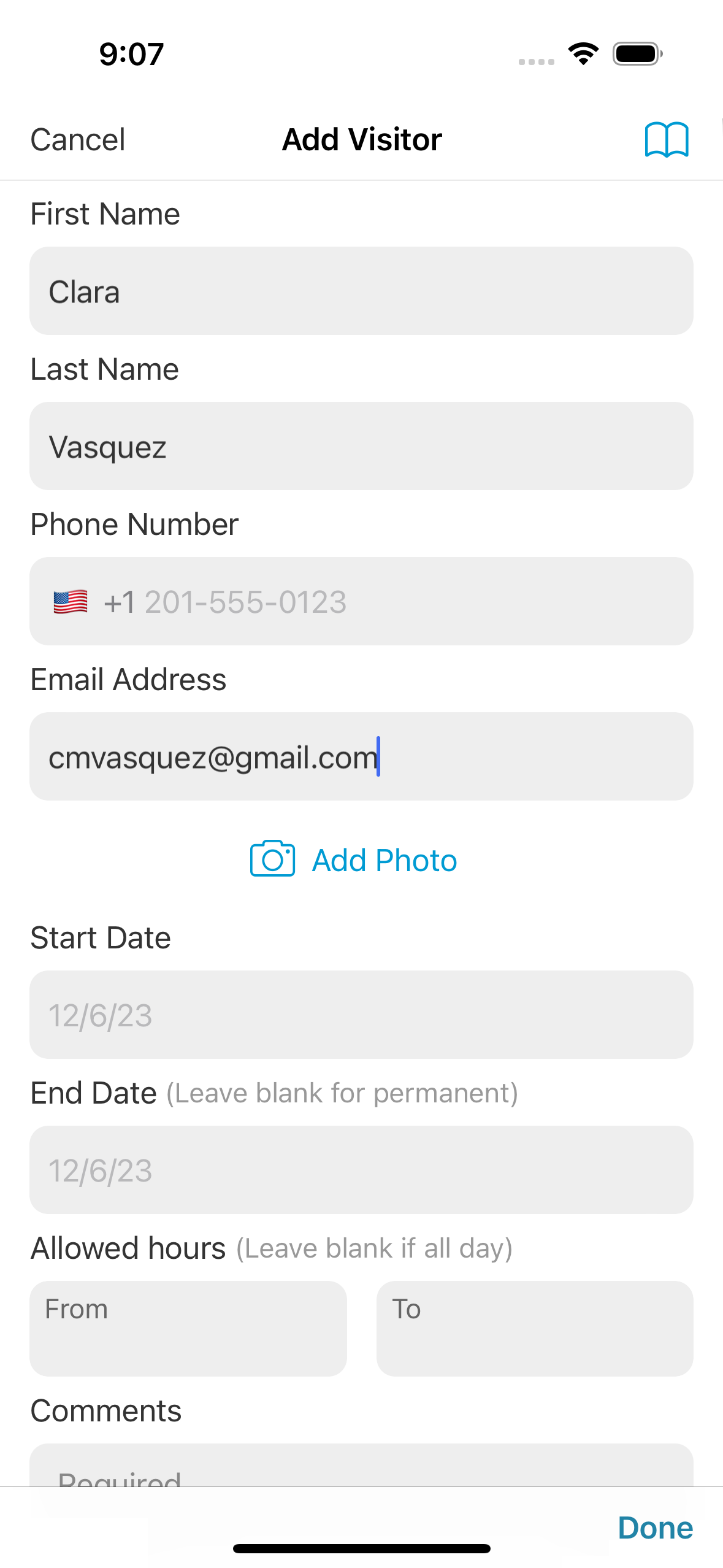Image resolution: width=723 pixels, height=1568 pixels.
Task: Tap the Phone Number input field
Action: click(361, 601)
